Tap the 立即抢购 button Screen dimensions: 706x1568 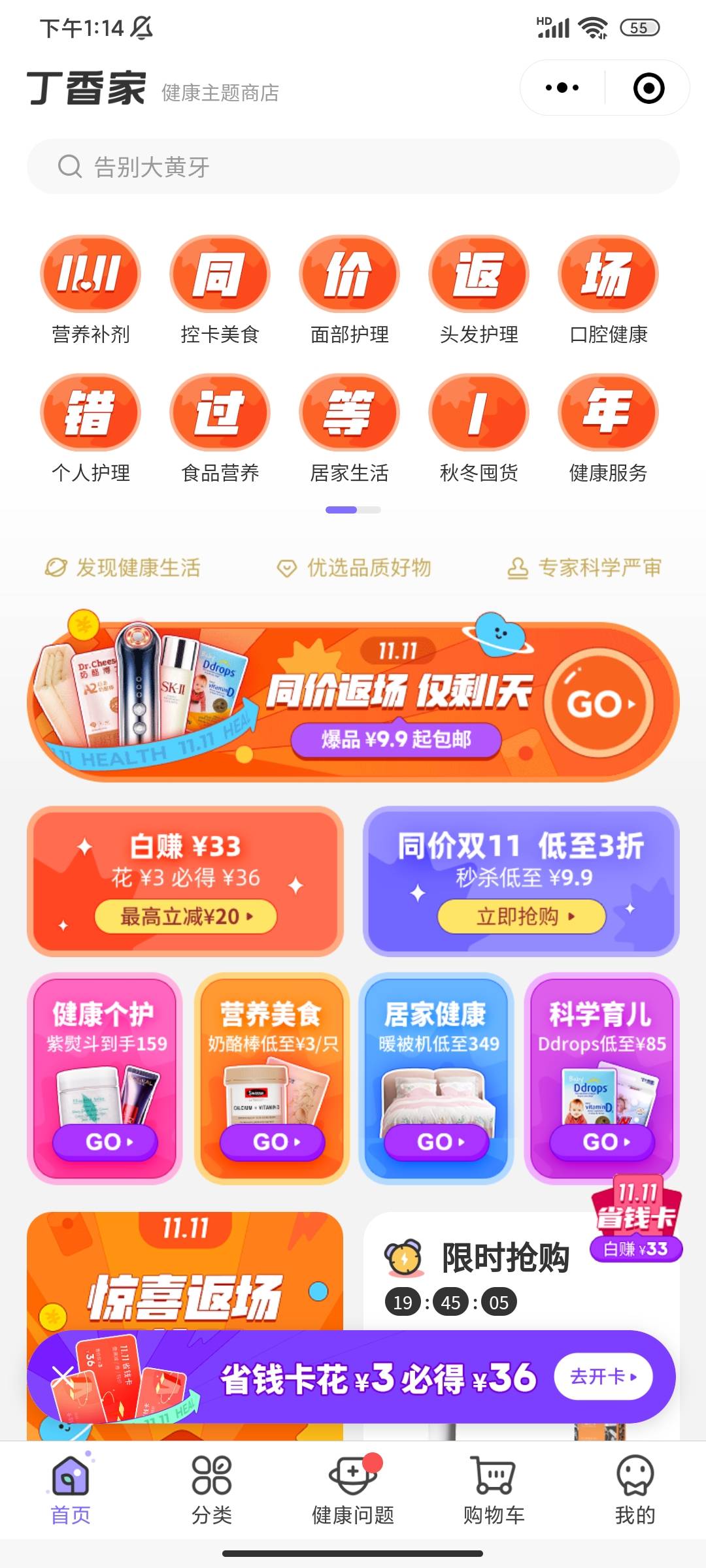pos(521,917)
